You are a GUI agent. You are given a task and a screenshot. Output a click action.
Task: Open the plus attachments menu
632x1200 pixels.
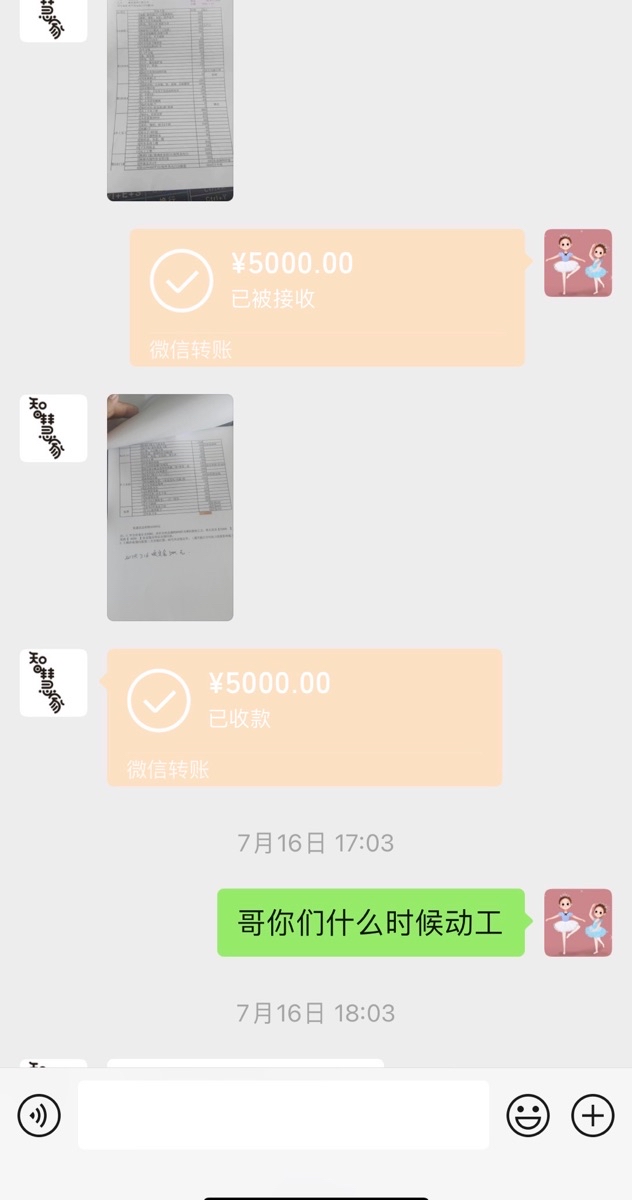(x=592, y=1115)
